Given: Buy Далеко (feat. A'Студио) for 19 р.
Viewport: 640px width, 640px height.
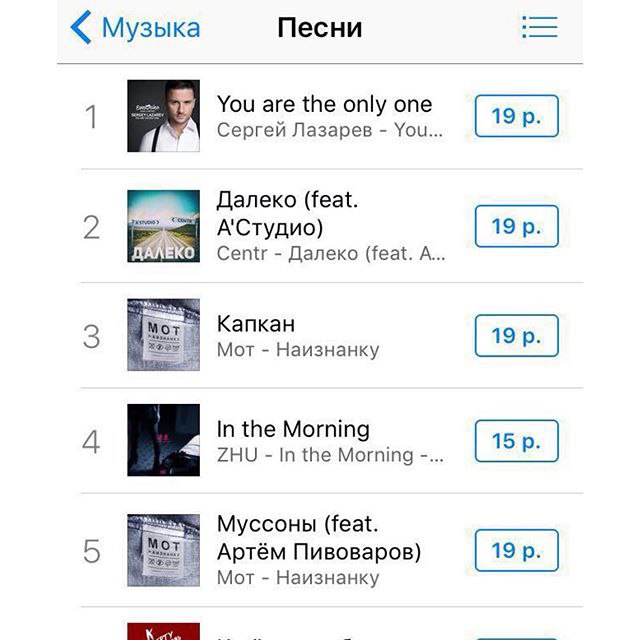Looking at the screenshot, I should pyautogui.click(x=516, y=226).
